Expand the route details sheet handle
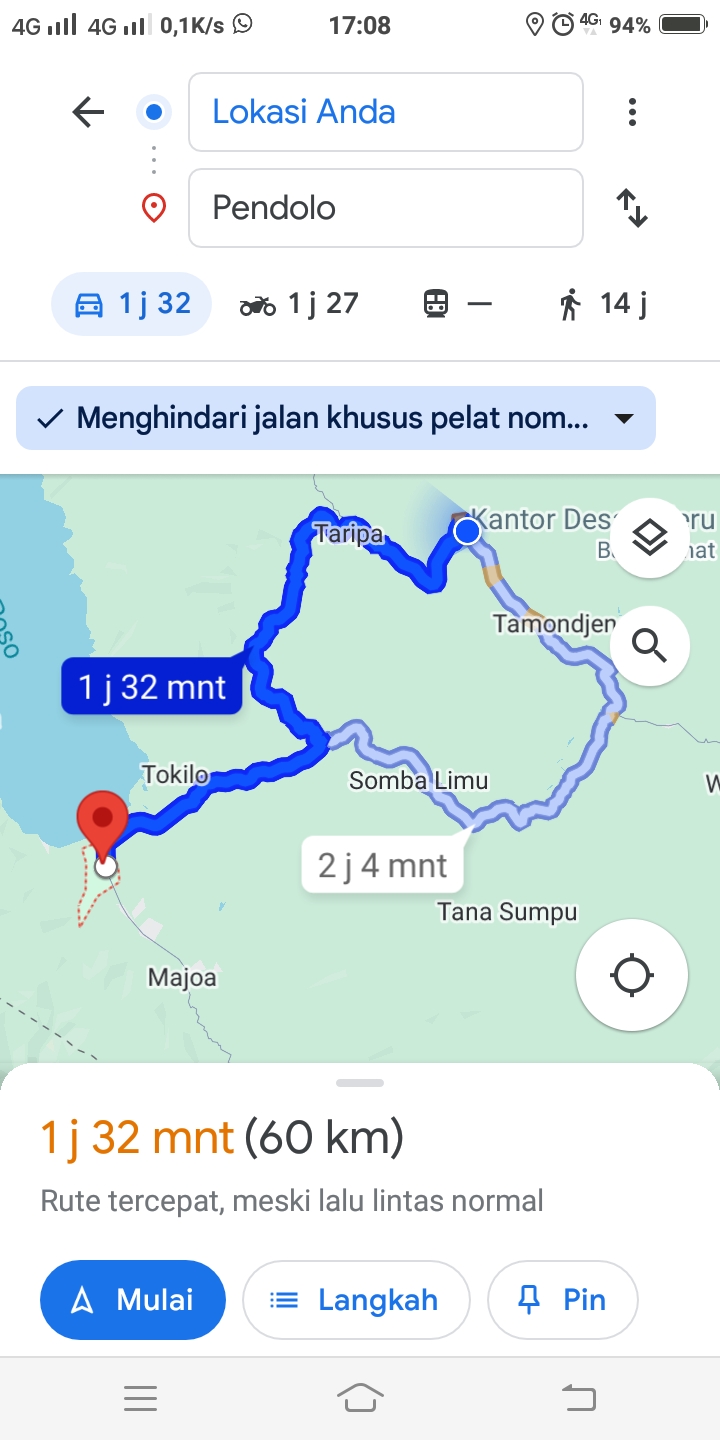Viewport: 720px width, 1440px height. click(x=360, y=1083)
